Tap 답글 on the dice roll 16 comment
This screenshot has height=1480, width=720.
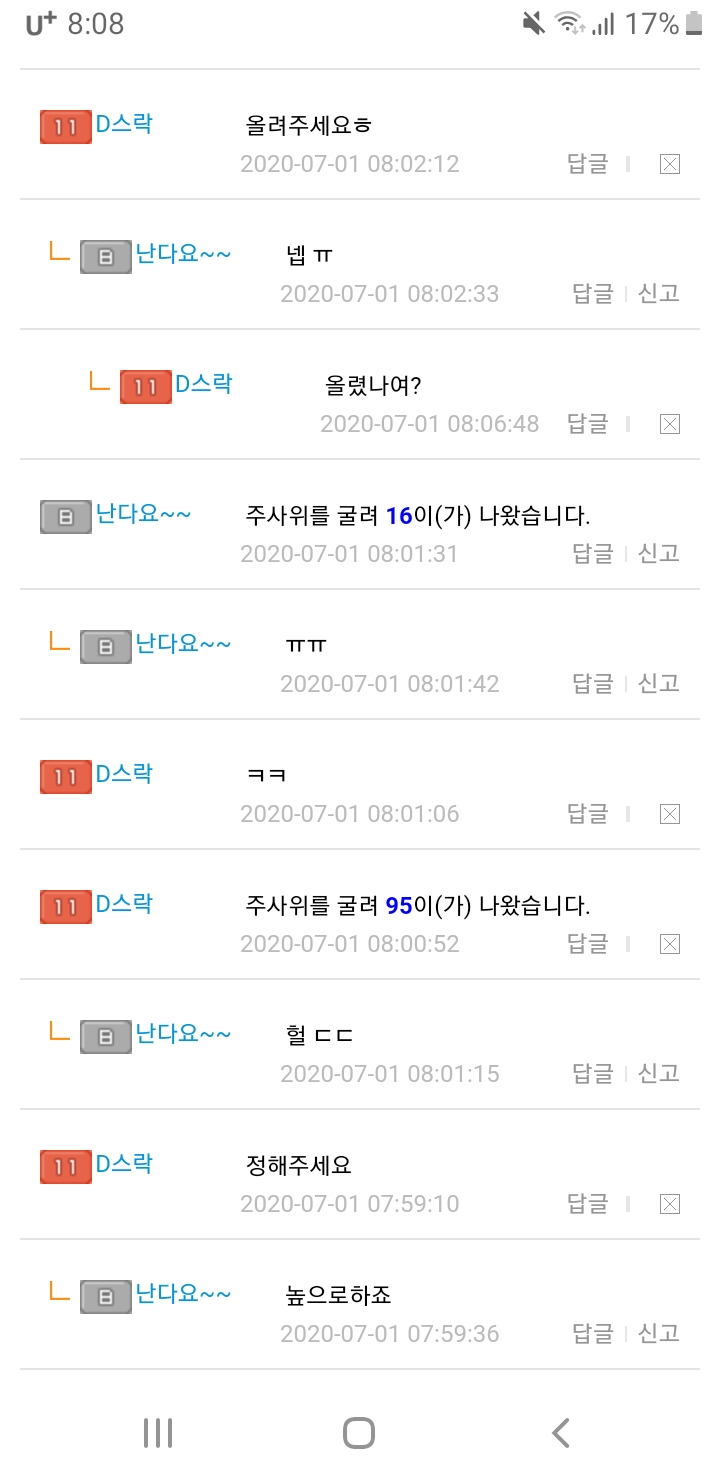(592, 553)
